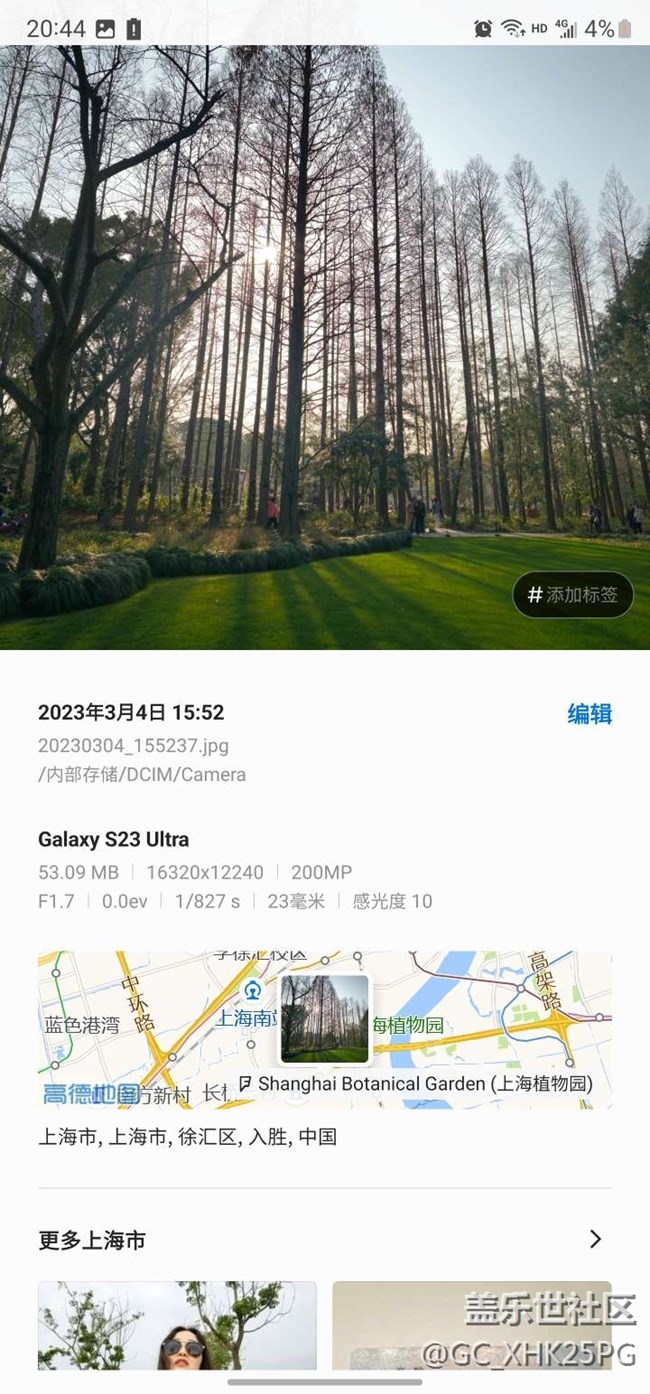This screenshot has width=650, height=1394.
Task: Tap the 添加标签 add tag button
Action: [x=574, y=595]
